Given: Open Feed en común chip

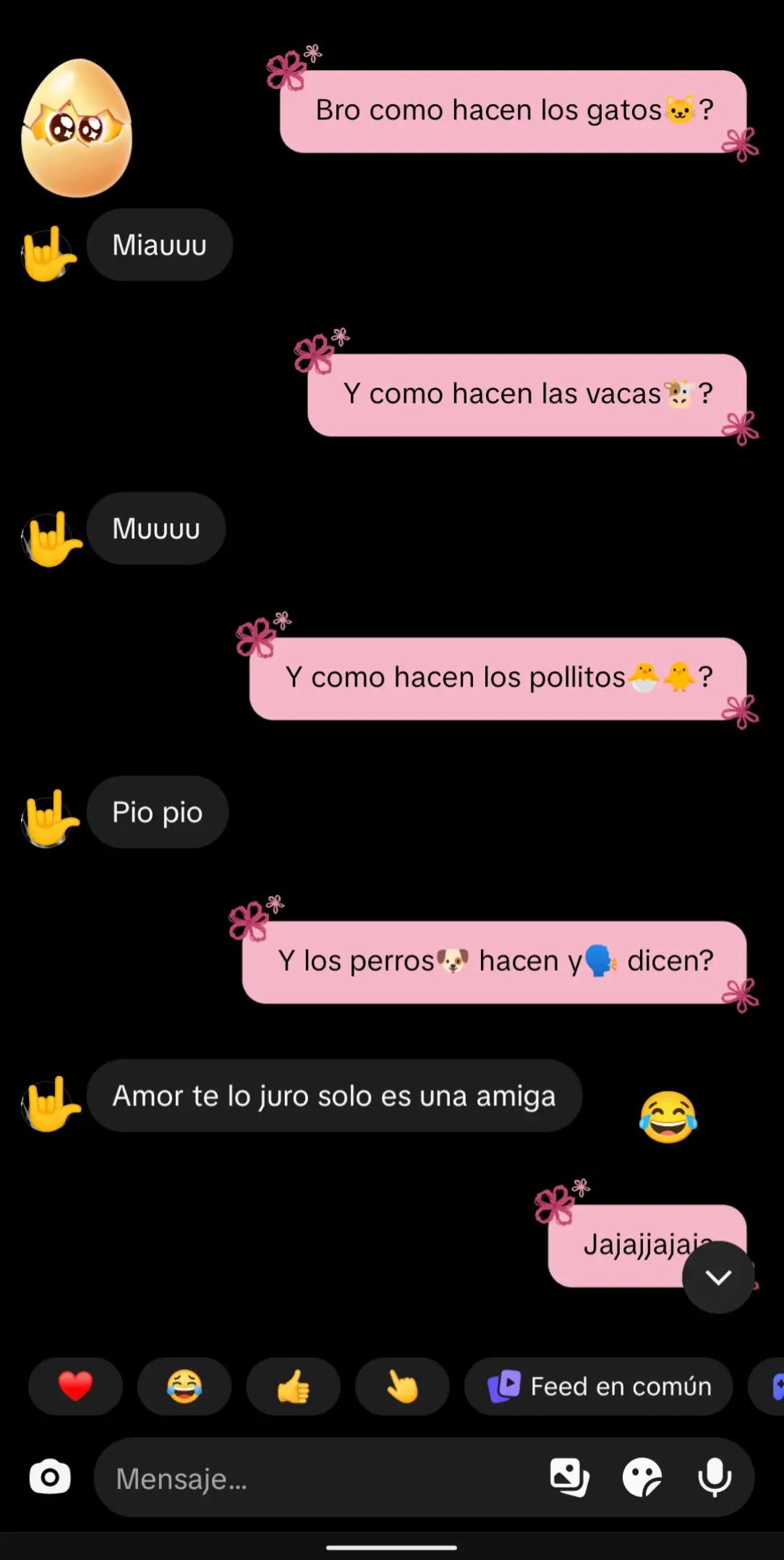Looking at the screenshot, I should click(599, 1386).
